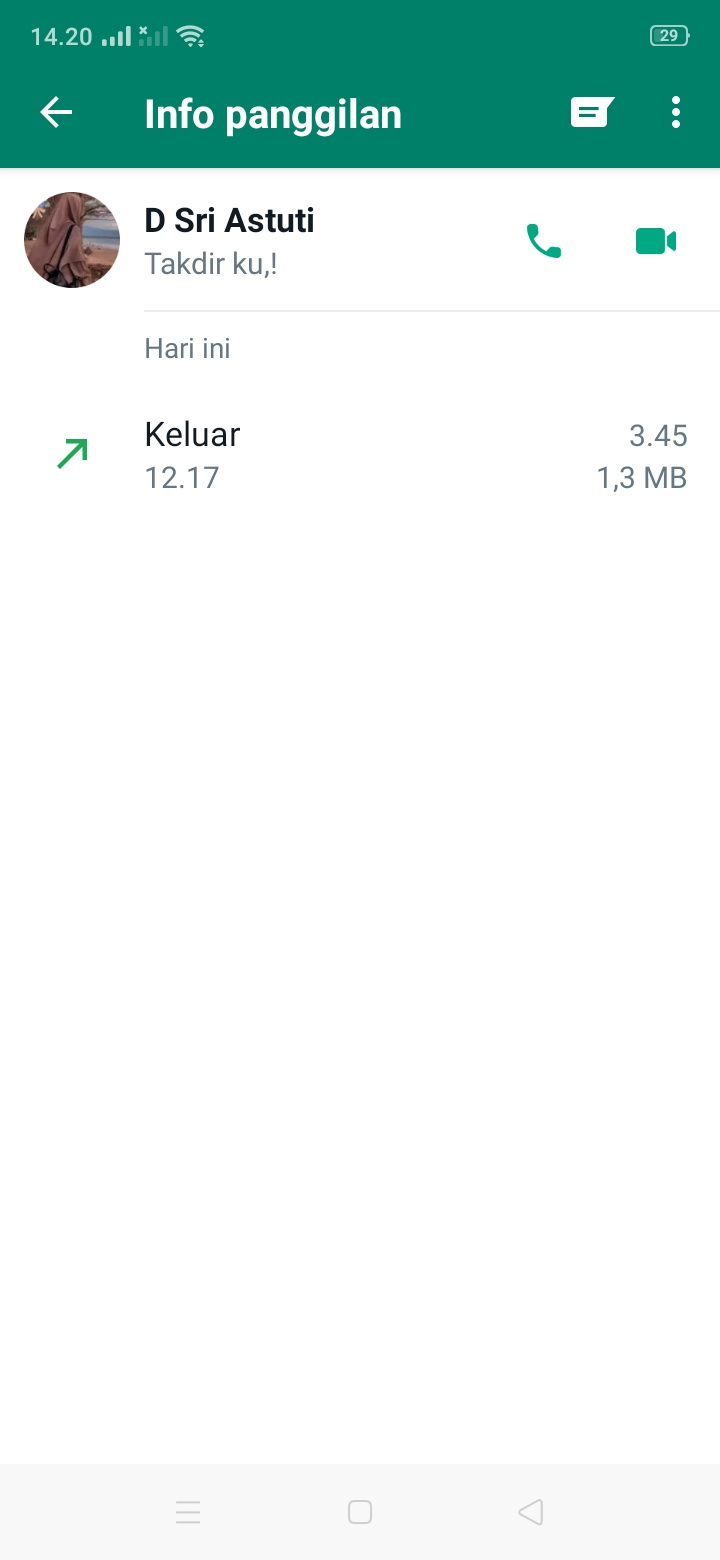Go back from Info panggilan
Image resolution: width=720 pixels, height=1560 pixels.
(56, 113)
